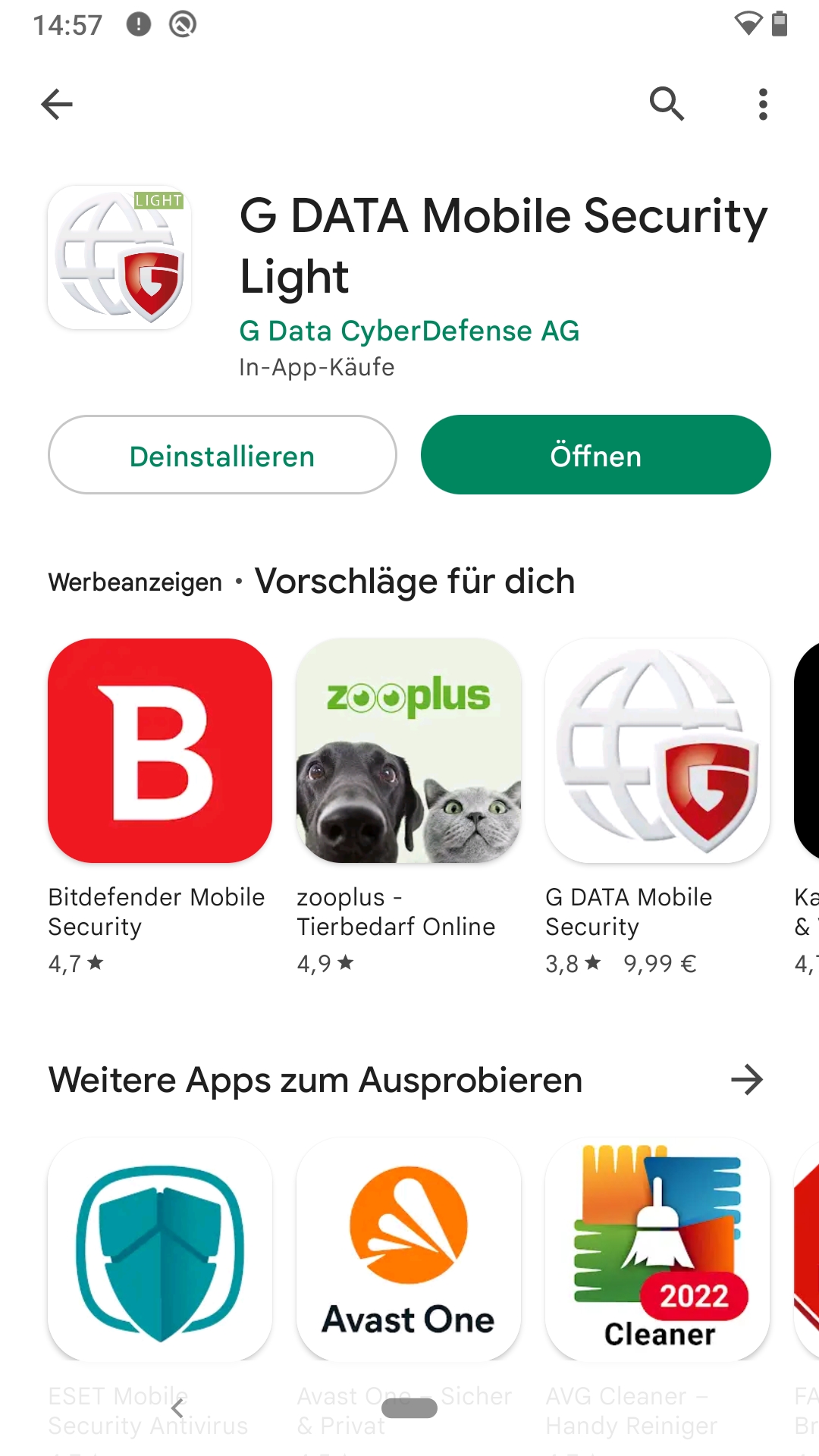The image size is (819, 1456).
Task: Tap the Wi-Fi status icon in status bar
Action: [x=748, y=24]
